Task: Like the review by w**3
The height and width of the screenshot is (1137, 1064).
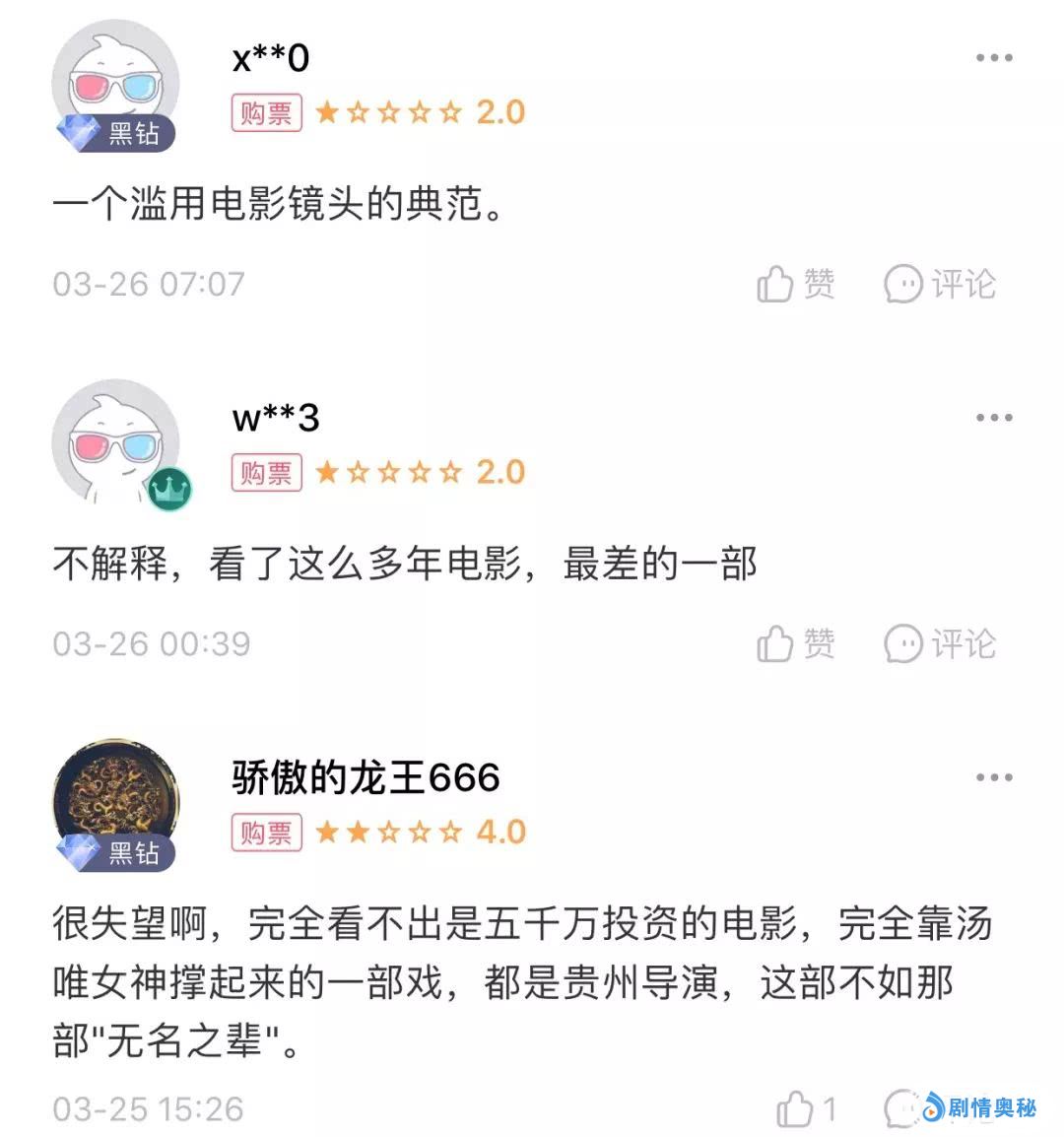Action: click(794, 644)
